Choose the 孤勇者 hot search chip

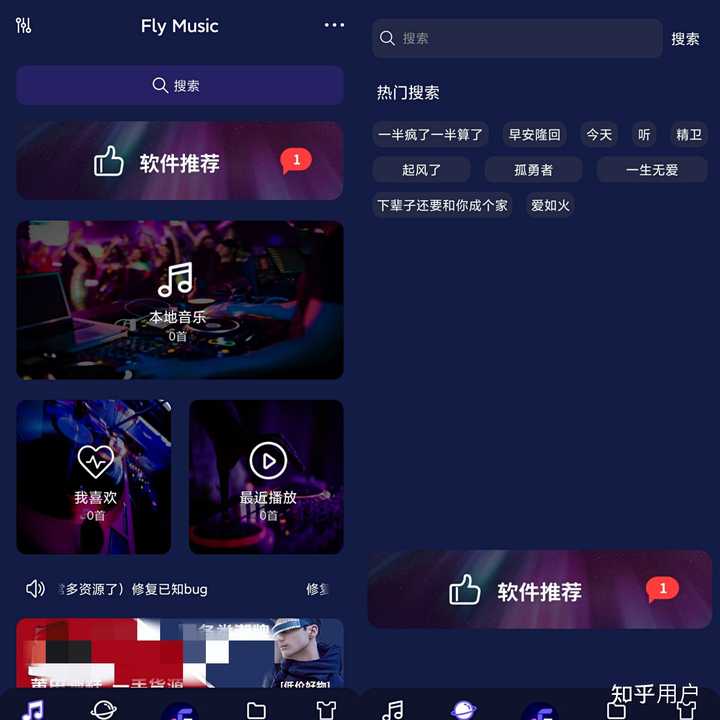533,170
